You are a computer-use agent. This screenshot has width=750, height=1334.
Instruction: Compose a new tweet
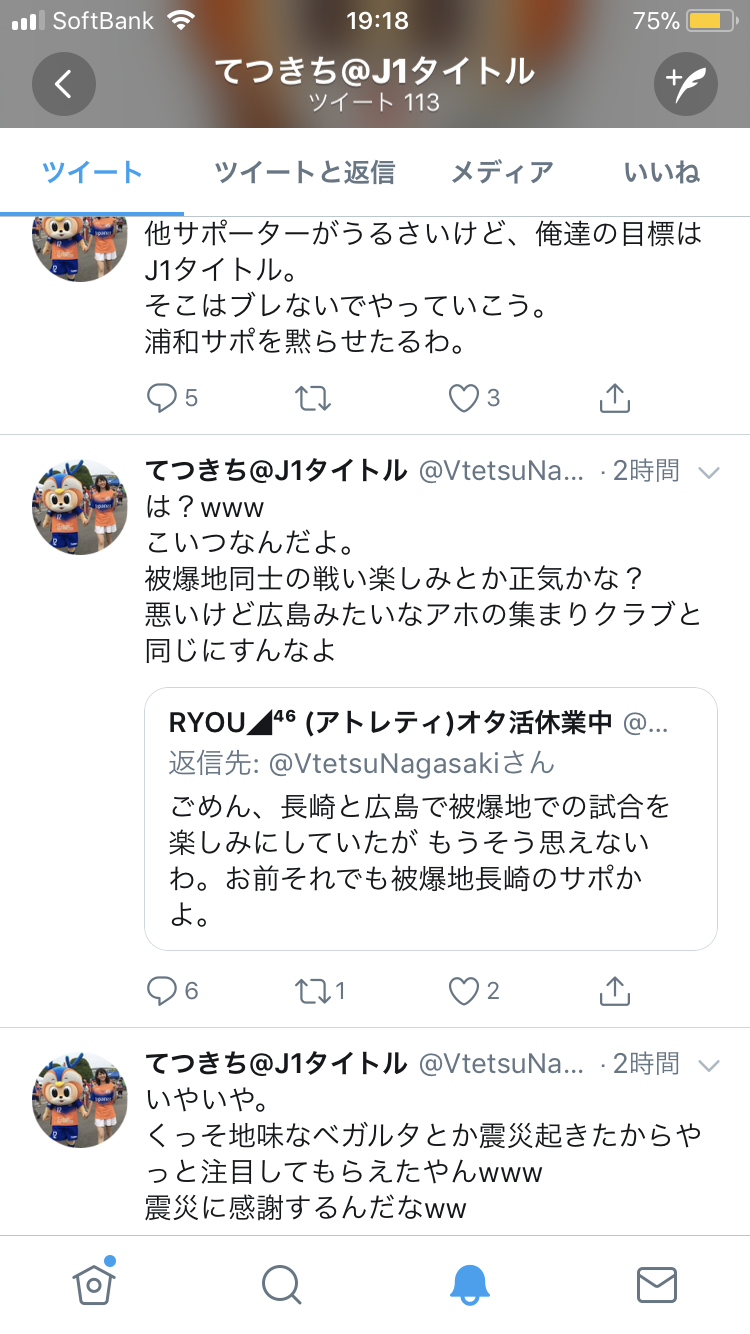[x=686, y=84]
